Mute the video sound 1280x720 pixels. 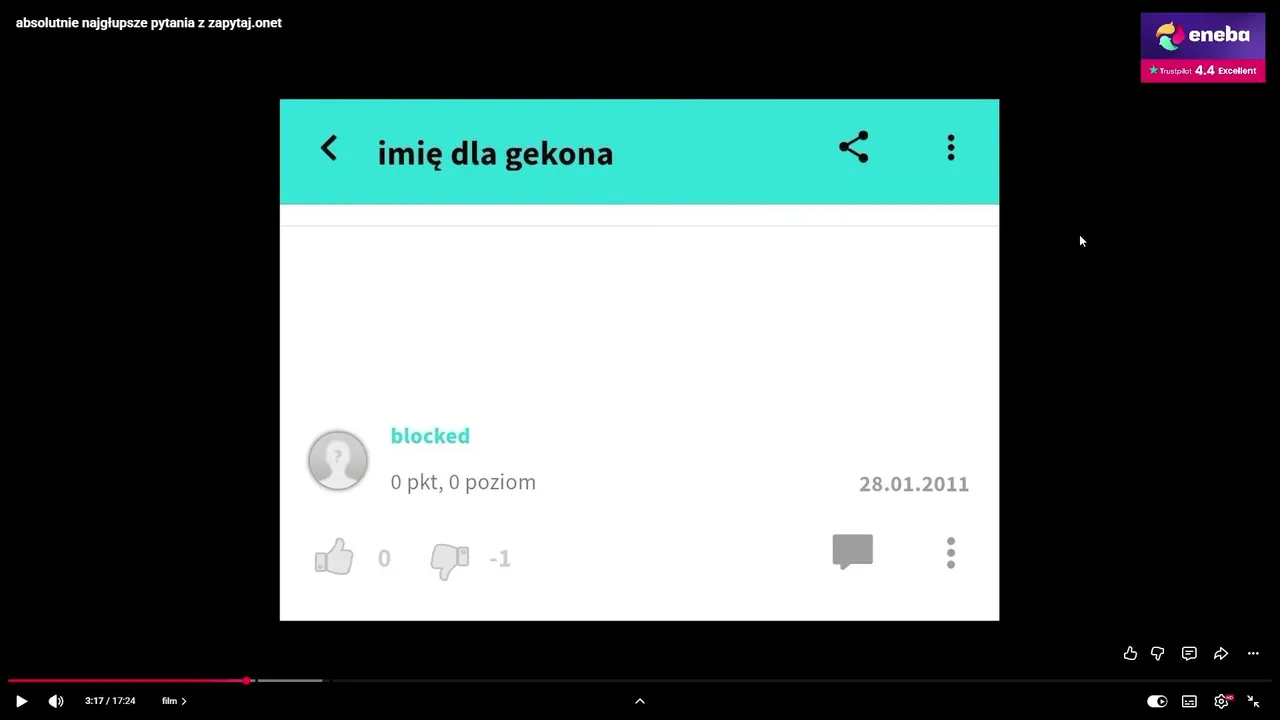pos(56,701)
